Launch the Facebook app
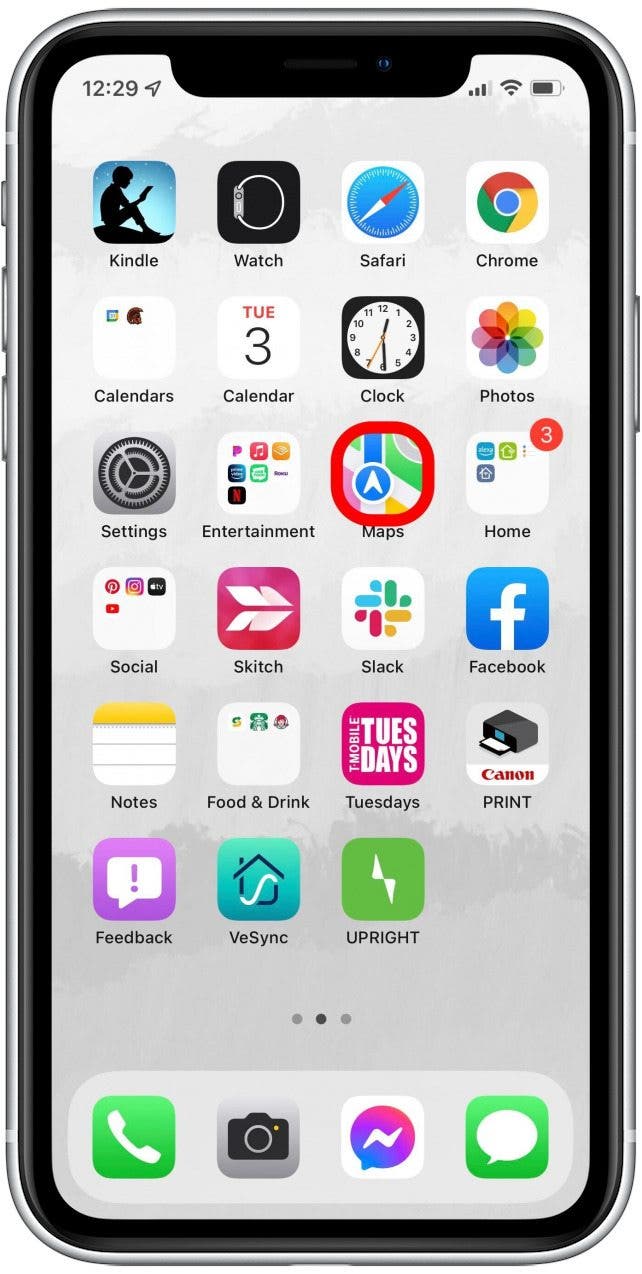 507,609
